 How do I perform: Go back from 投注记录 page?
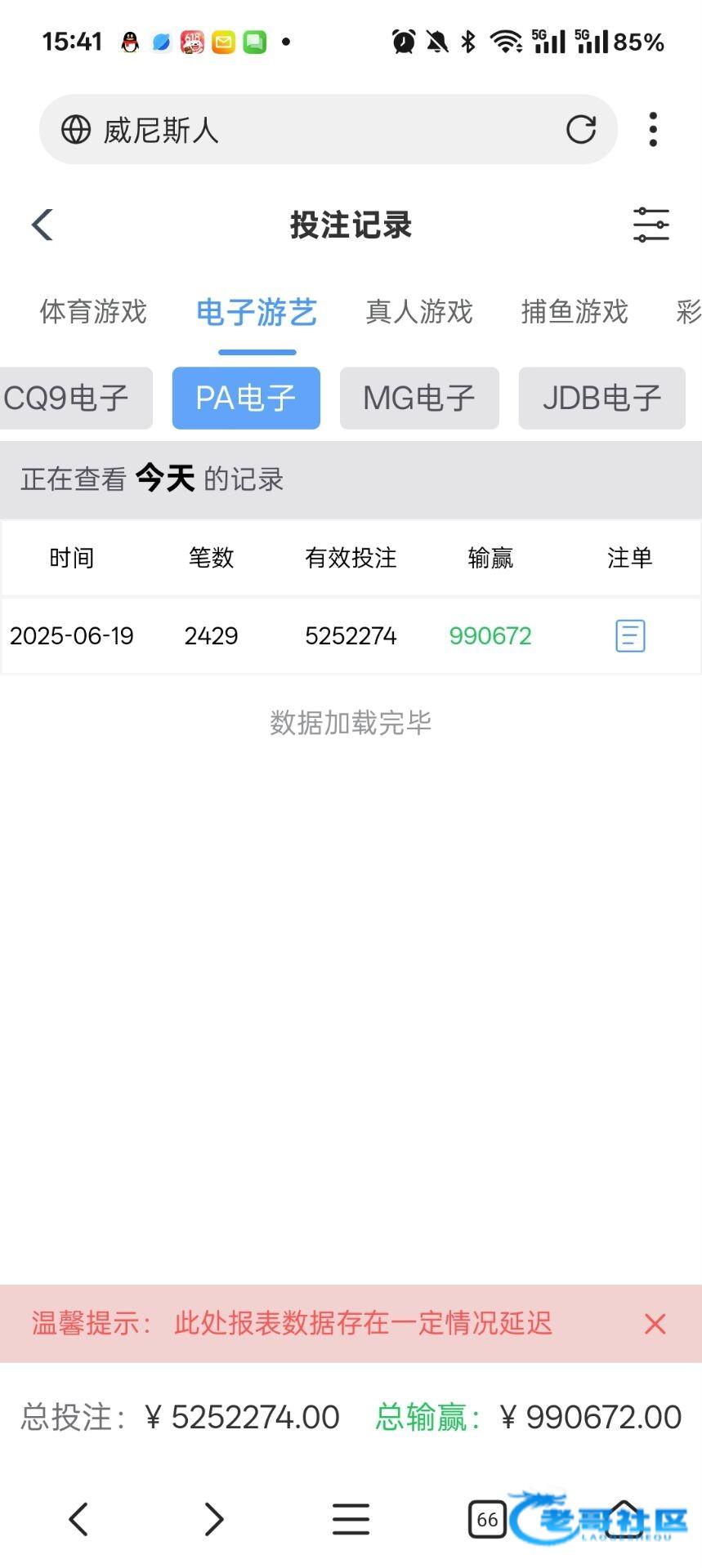tap(42, 225)
